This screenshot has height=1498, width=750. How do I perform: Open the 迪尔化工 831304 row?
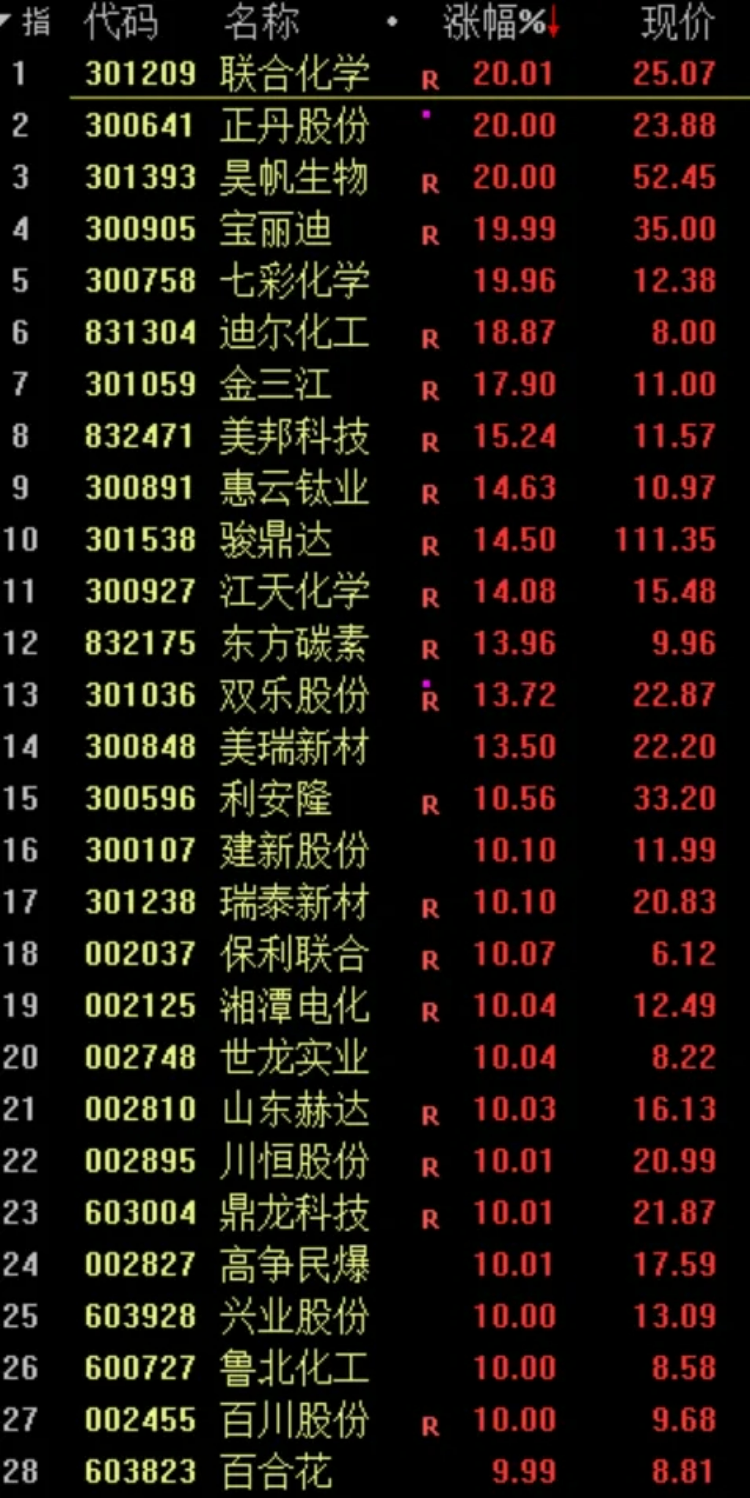pos(375,333)
